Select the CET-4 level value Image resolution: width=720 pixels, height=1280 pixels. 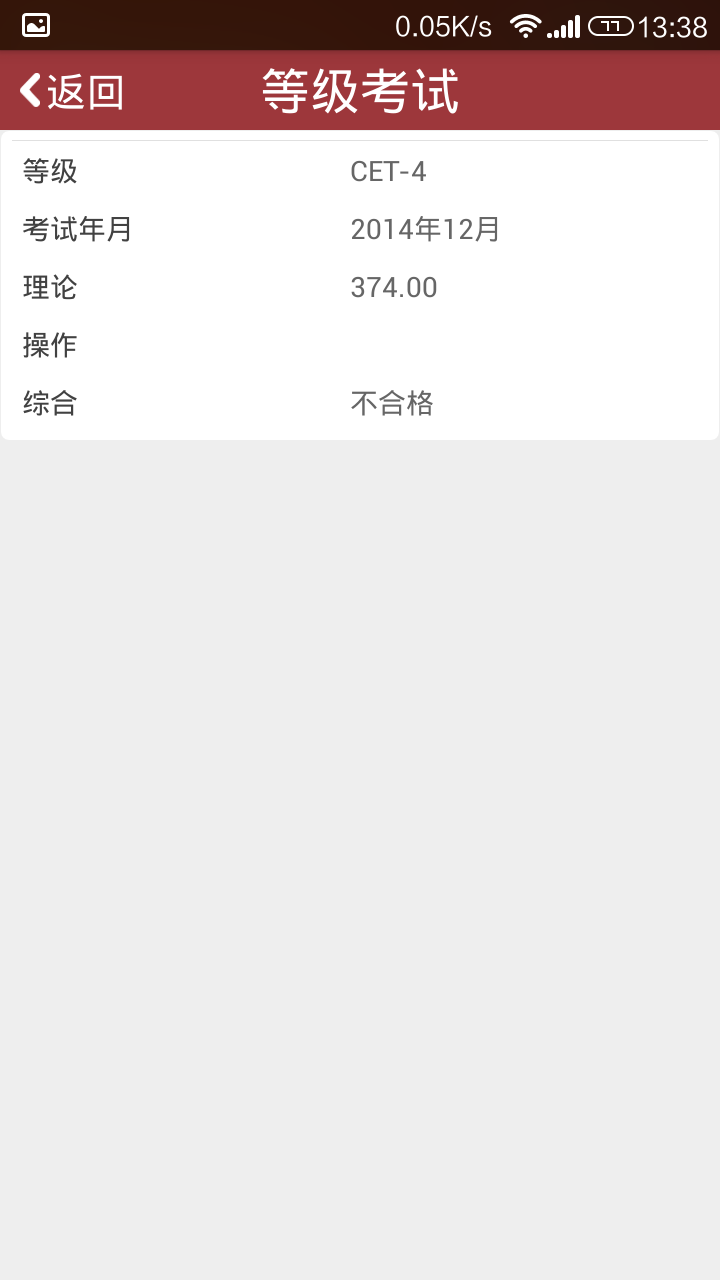[388, 171]
